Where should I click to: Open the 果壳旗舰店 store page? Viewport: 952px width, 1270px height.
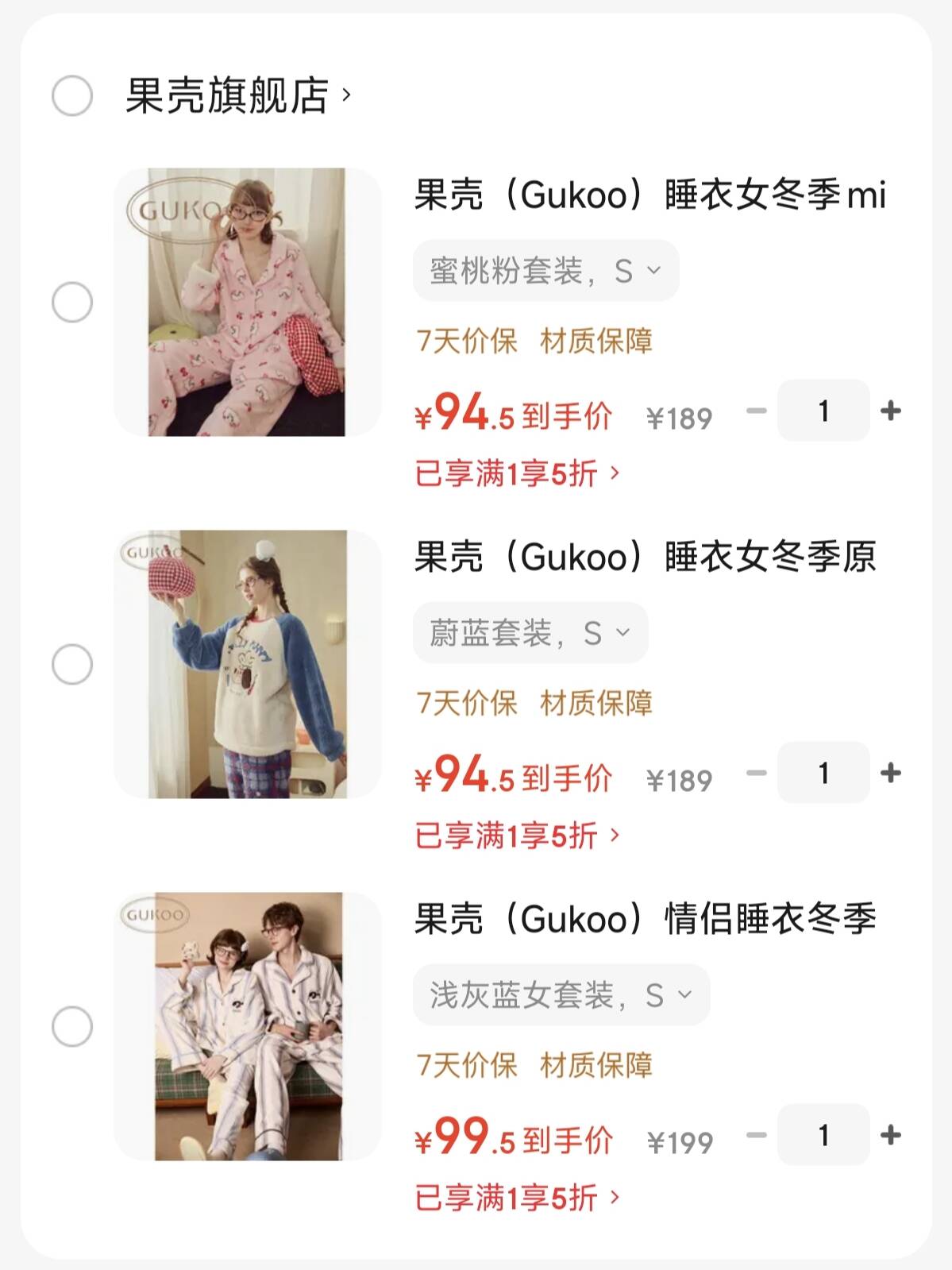pyautogui.click(x=237, y=96)
